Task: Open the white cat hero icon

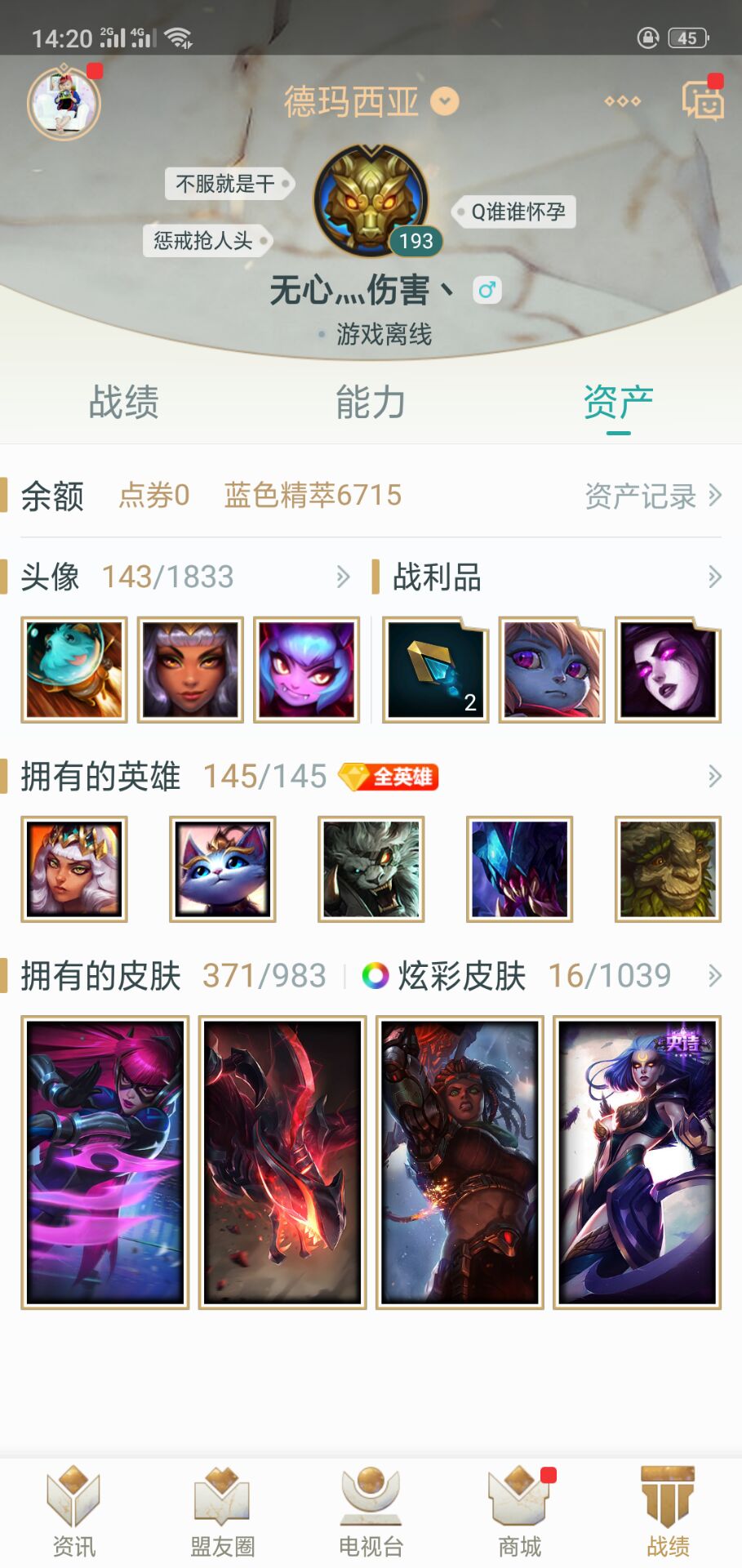Action: 222,869
